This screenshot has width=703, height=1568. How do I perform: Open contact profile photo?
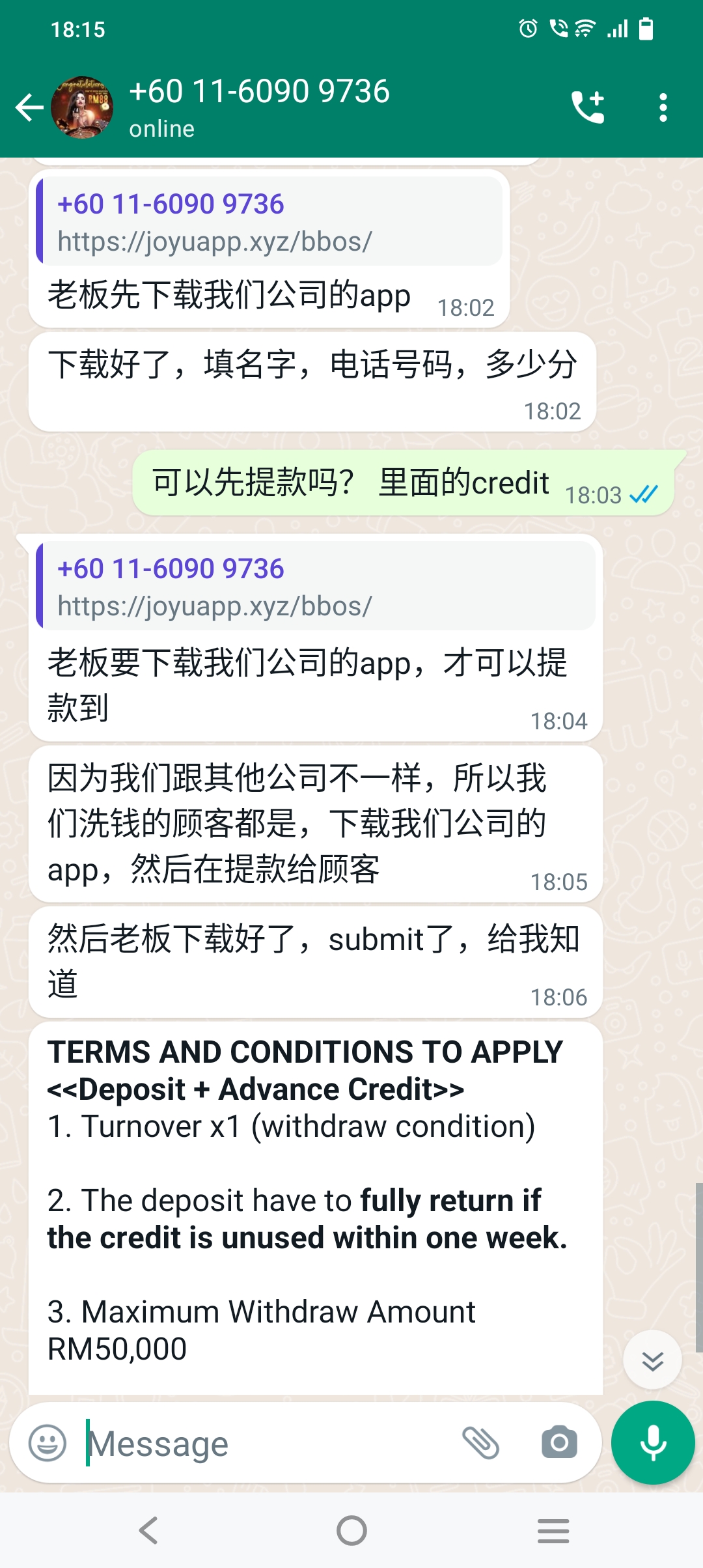(82, 107)
